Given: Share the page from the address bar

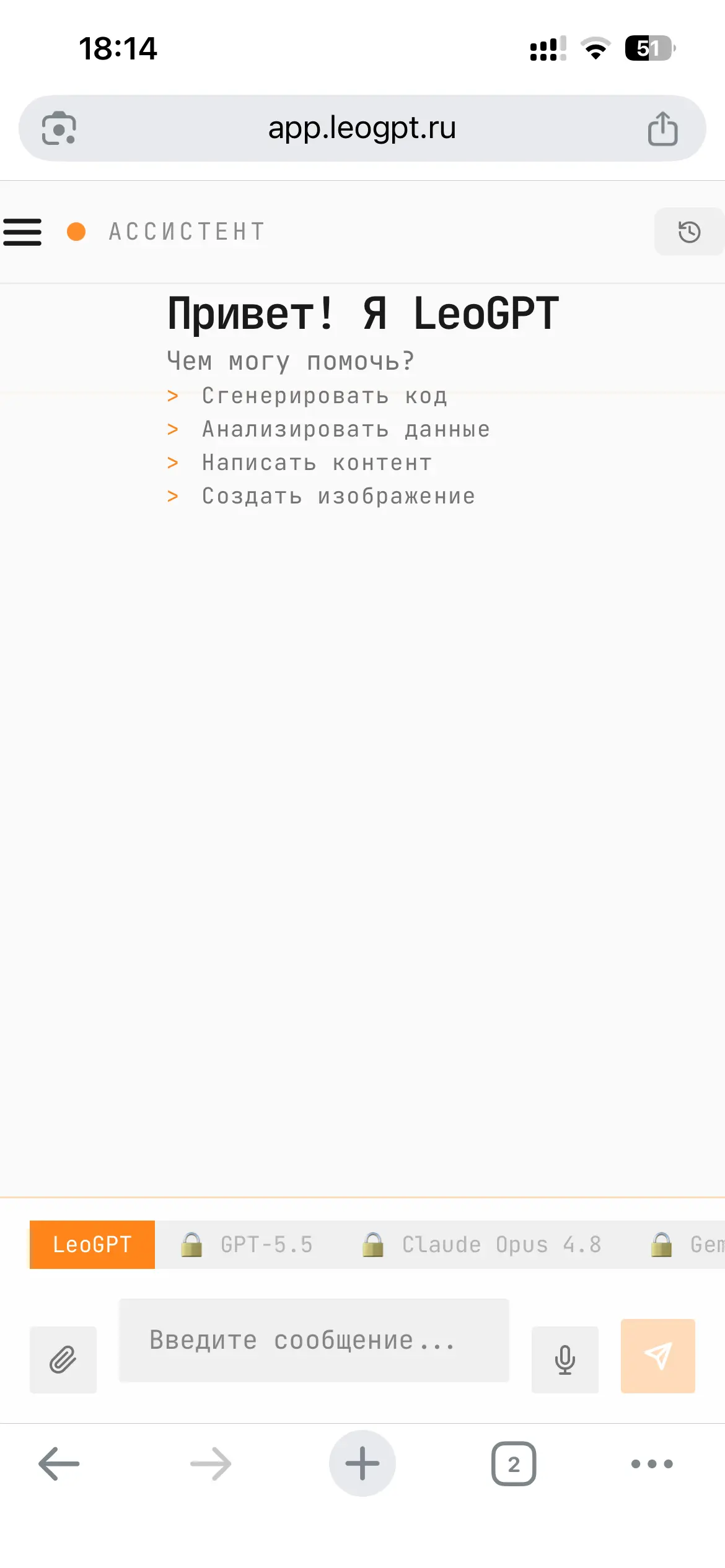Looking at the screenshot, I should pyautogui.click(x=663, y=128).
